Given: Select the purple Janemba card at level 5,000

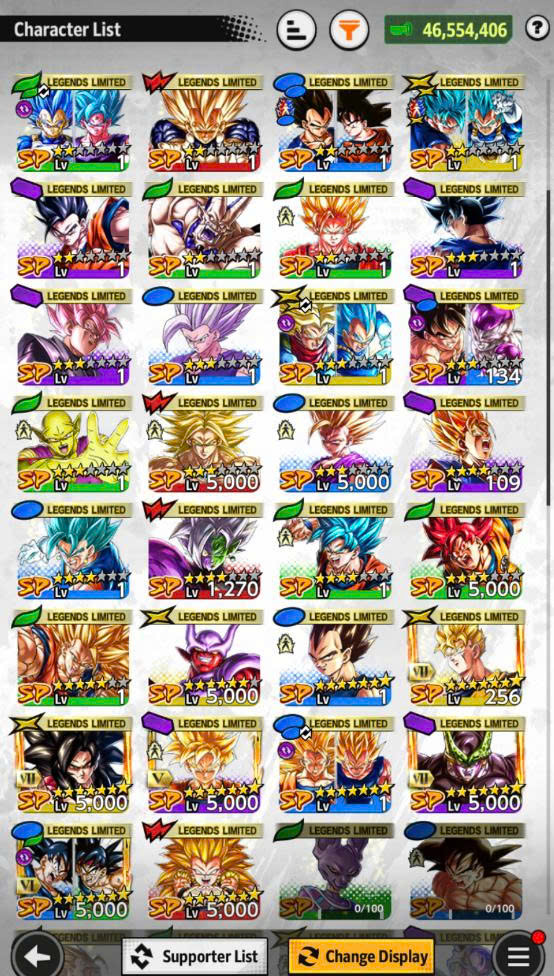Looking at the screenshot, I should tap(204, 657).
